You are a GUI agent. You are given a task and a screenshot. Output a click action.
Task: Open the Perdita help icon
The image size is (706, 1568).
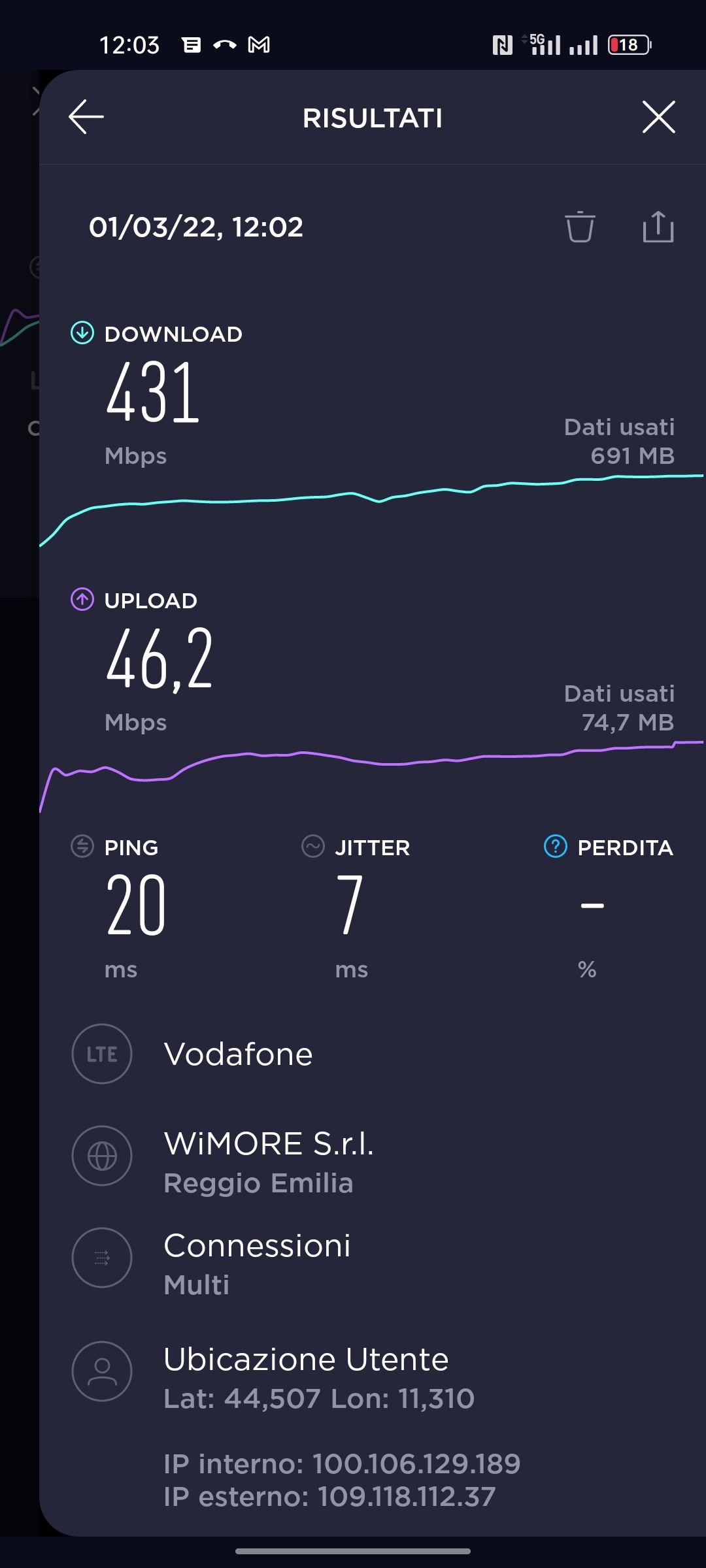[x=556, y=846]
